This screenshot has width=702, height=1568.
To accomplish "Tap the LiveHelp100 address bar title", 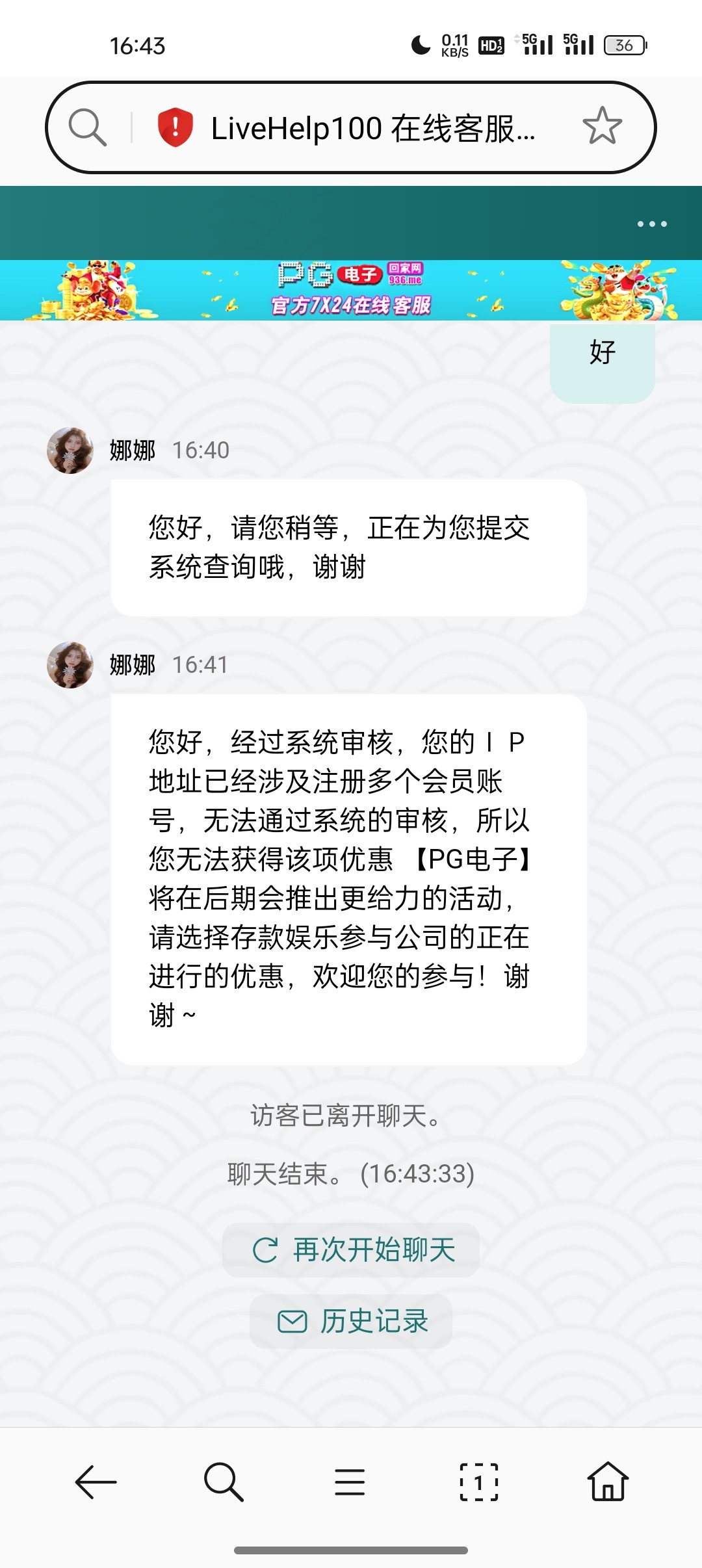I will pos(372,128).
